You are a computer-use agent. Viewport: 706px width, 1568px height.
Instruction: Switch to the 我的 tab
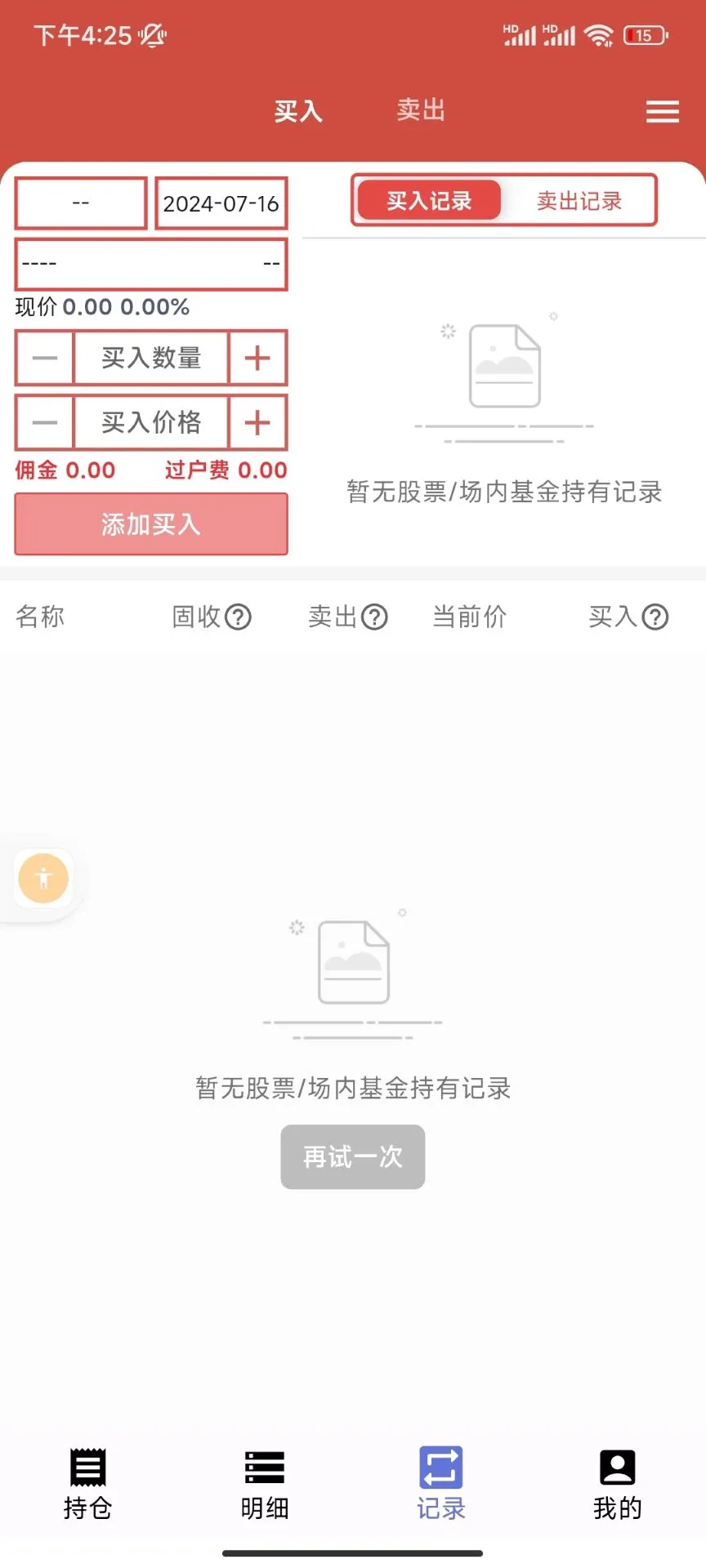point(618,1484)
